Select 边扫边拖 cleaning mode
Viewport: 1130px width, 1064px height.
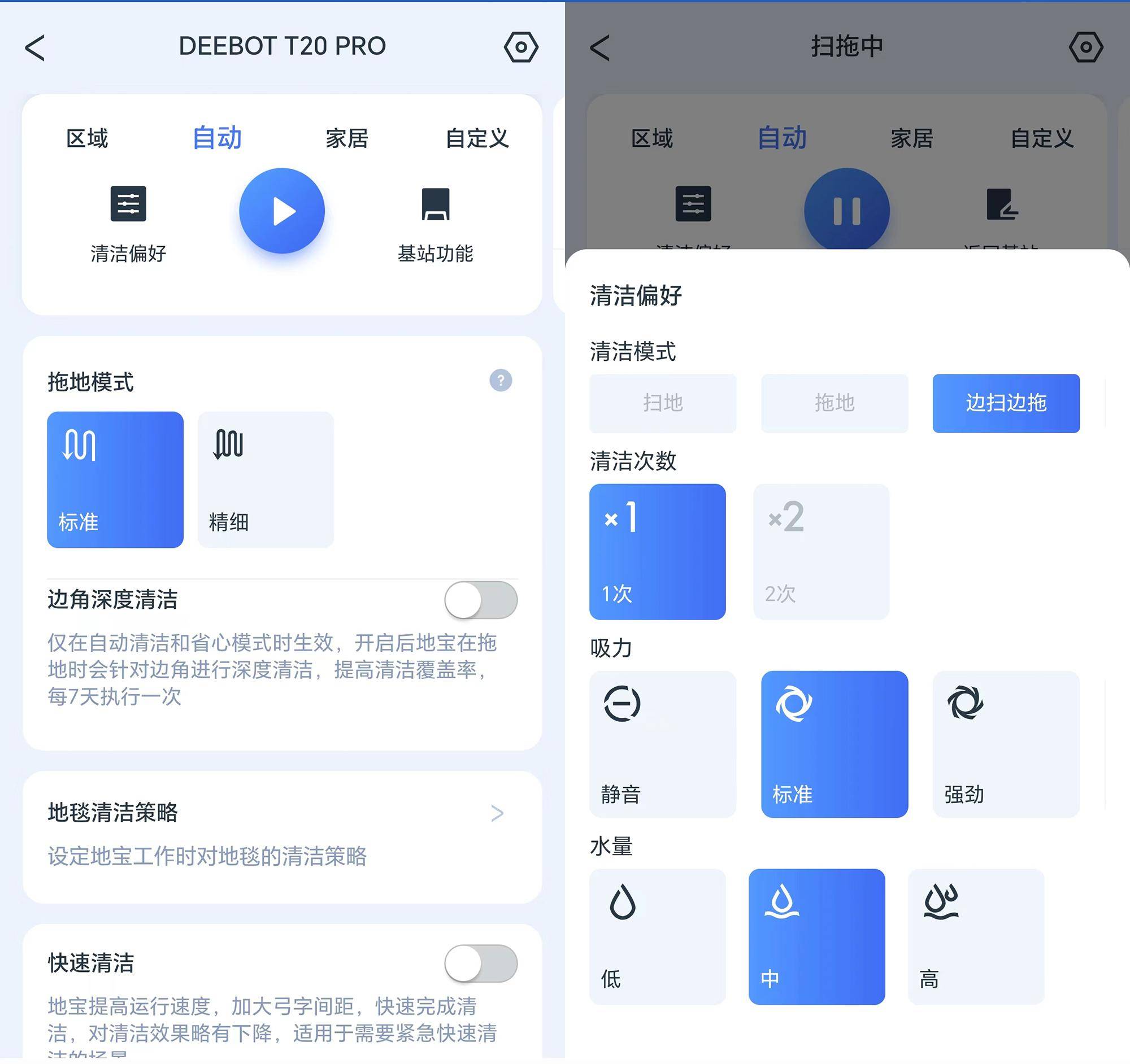click(1006, 403)
